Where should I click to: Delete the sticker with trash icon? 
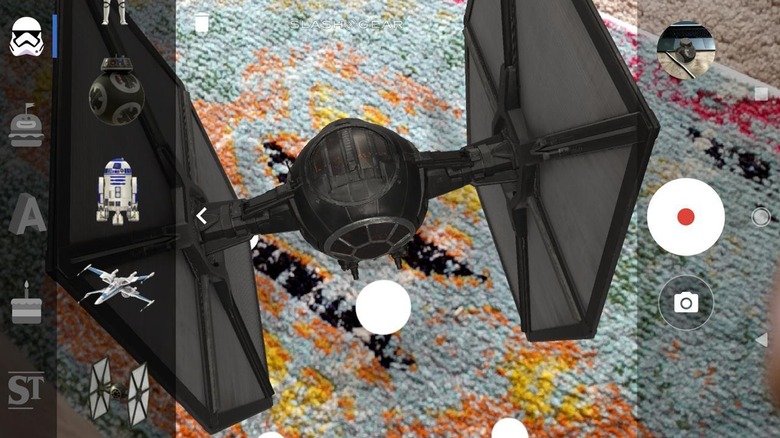pyautogui.click(x=202, y=23)
